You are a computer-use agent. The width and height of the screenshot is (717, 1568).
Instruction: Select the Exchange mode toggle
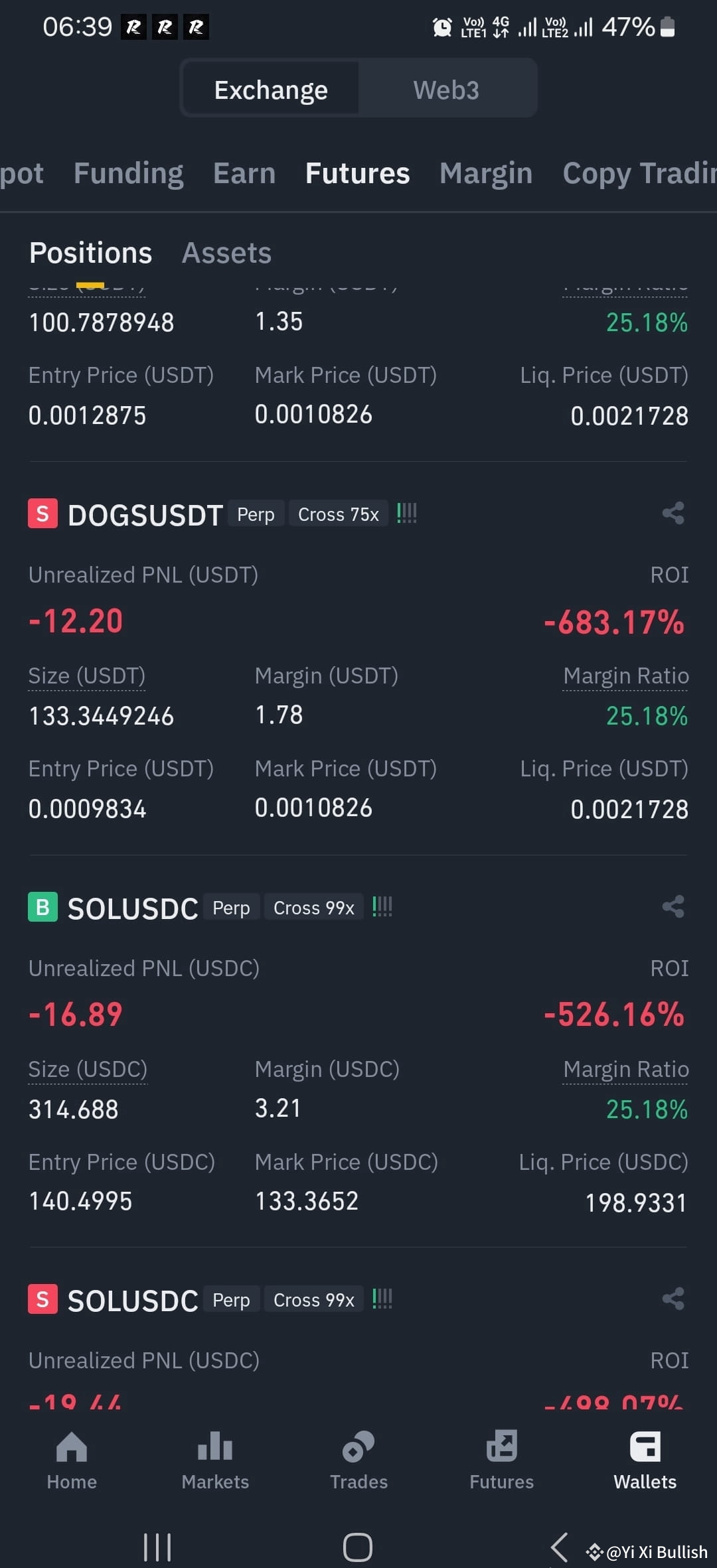coord(270,89)
